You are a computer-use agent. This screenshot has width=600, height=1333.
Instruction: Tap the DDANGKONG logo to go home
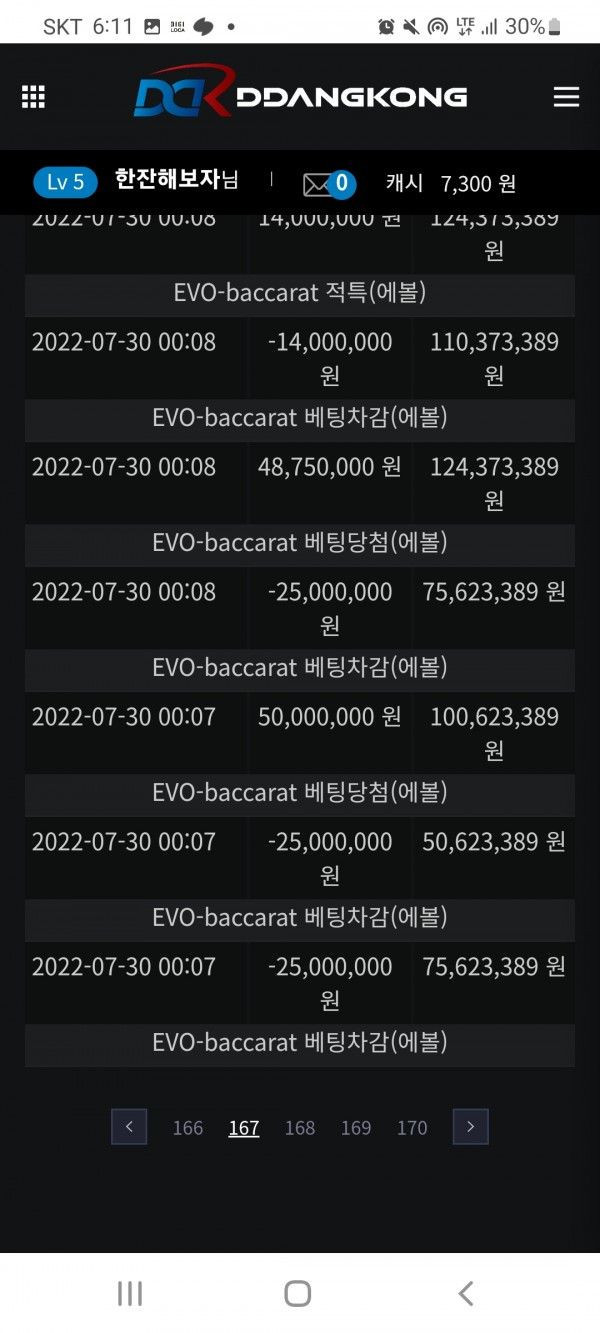[x=300, y=96]
